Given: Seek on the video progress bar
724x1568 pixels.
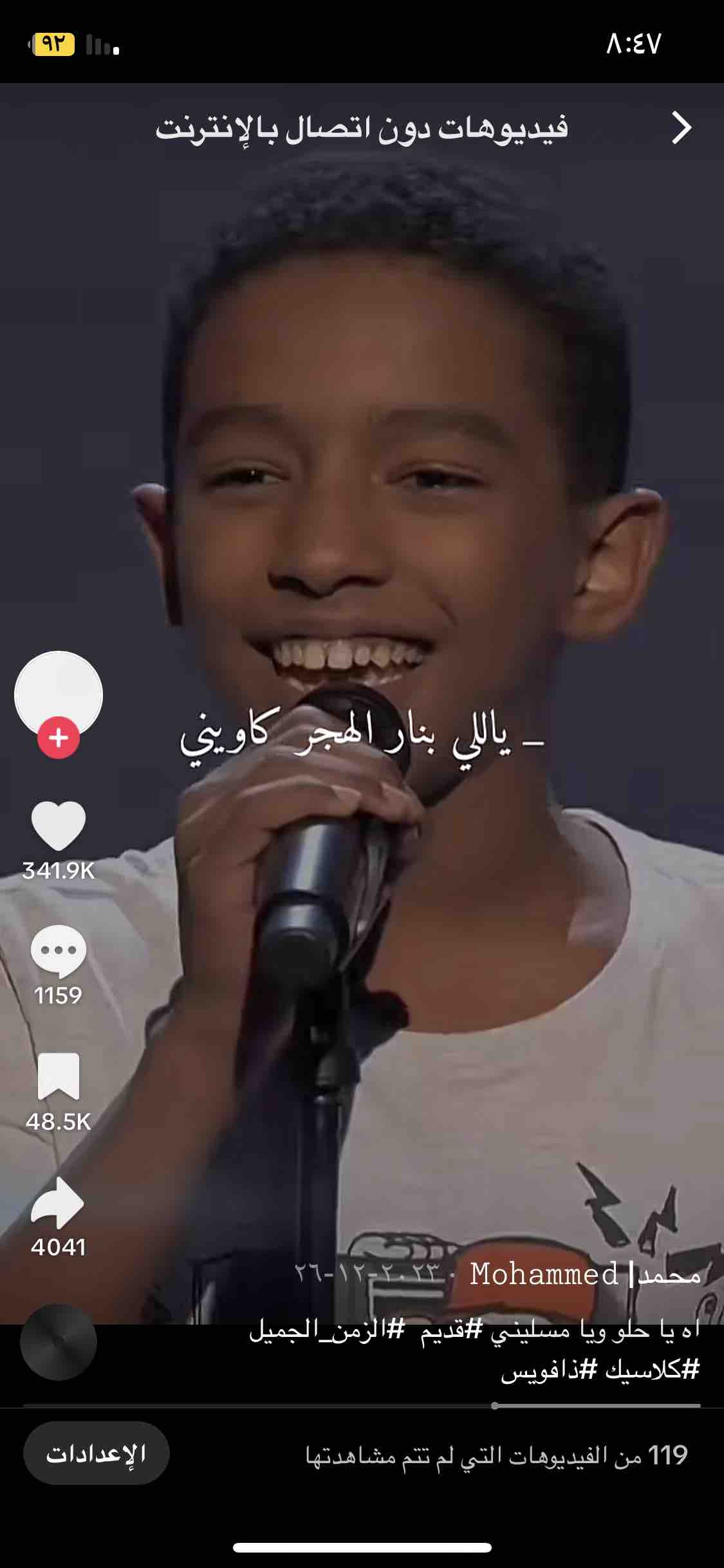Looking at the screenshot, I should click(362, 1406).
